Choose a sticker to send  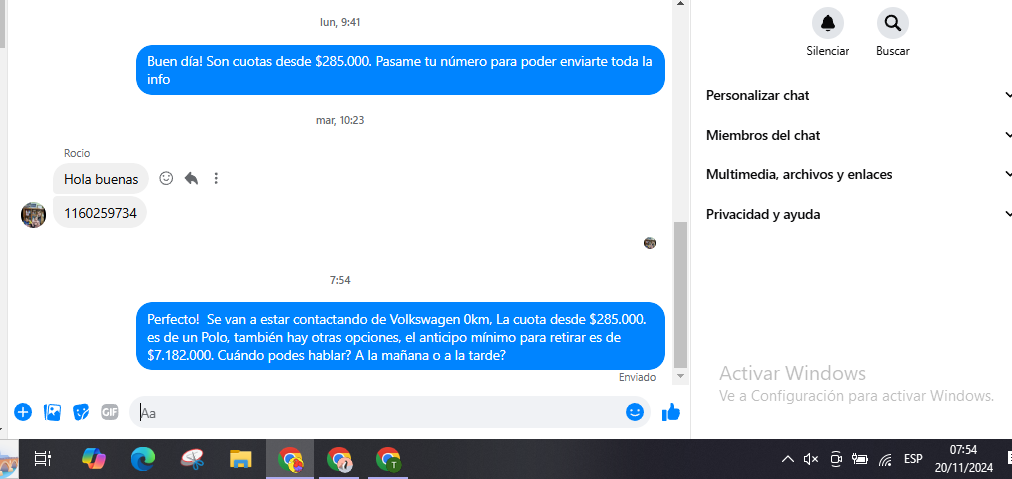pyautogui.click(x=82, y=412)
